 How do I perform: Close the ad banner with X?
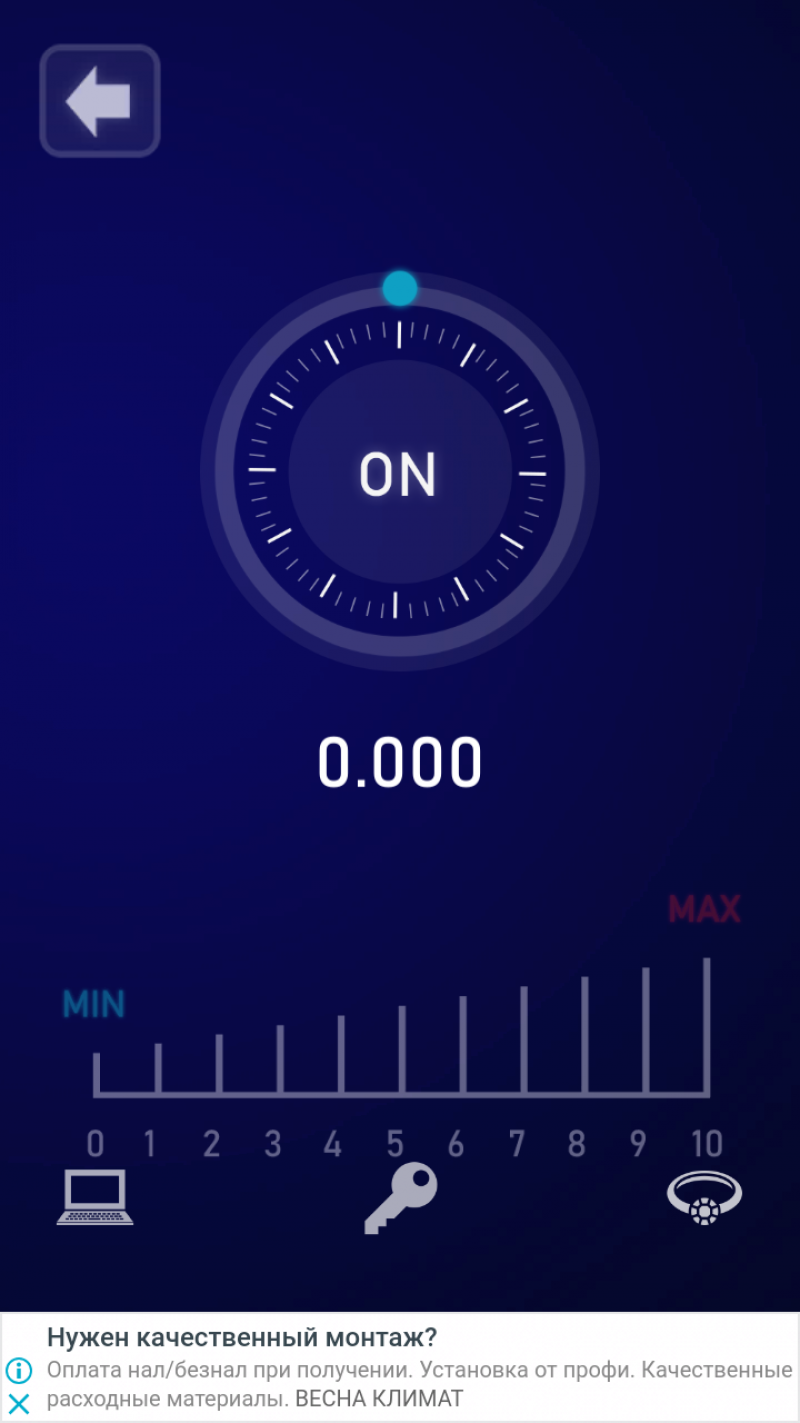[19, 1403]
